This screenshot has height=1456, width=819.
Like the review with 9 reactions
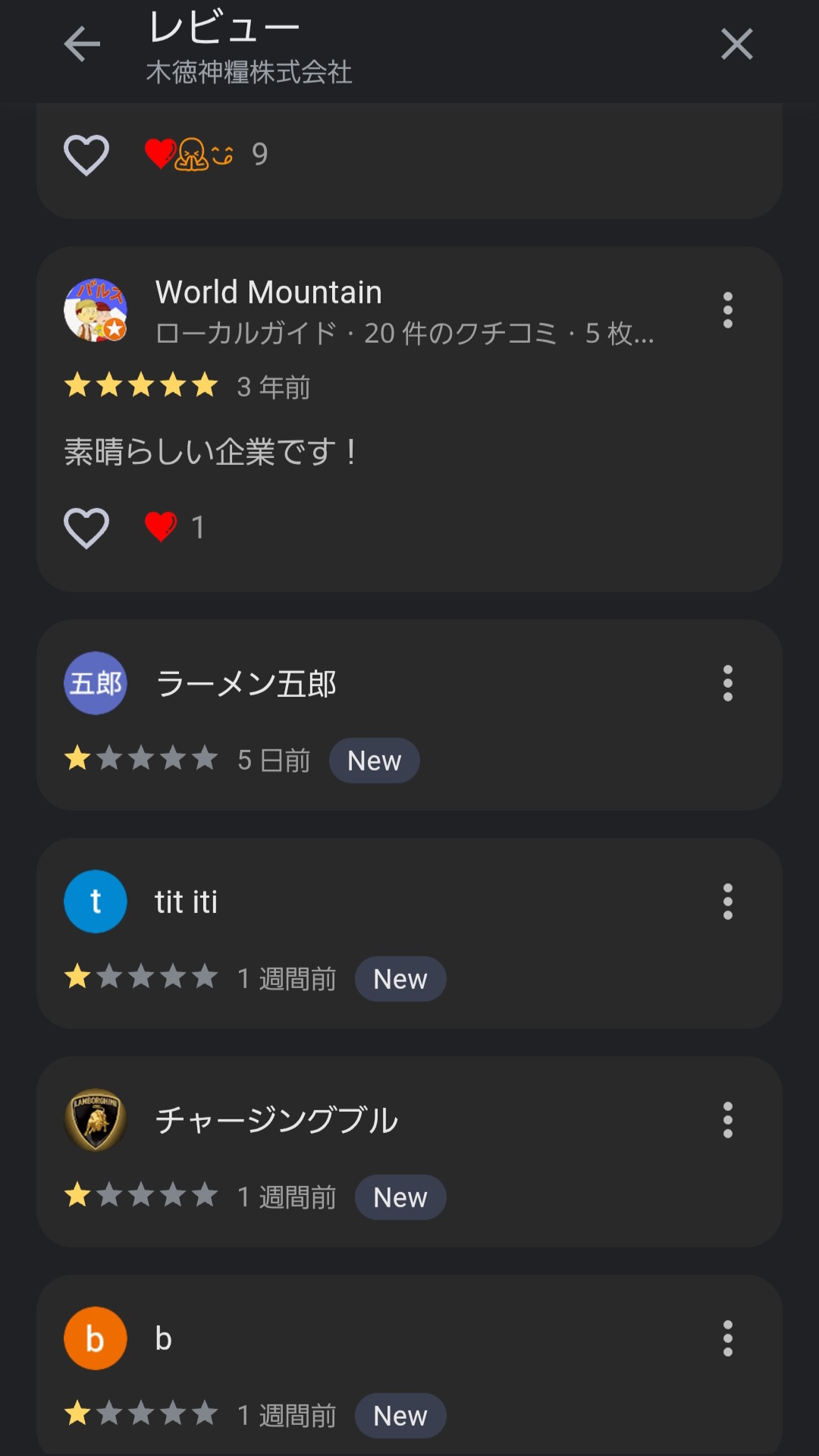86,155
